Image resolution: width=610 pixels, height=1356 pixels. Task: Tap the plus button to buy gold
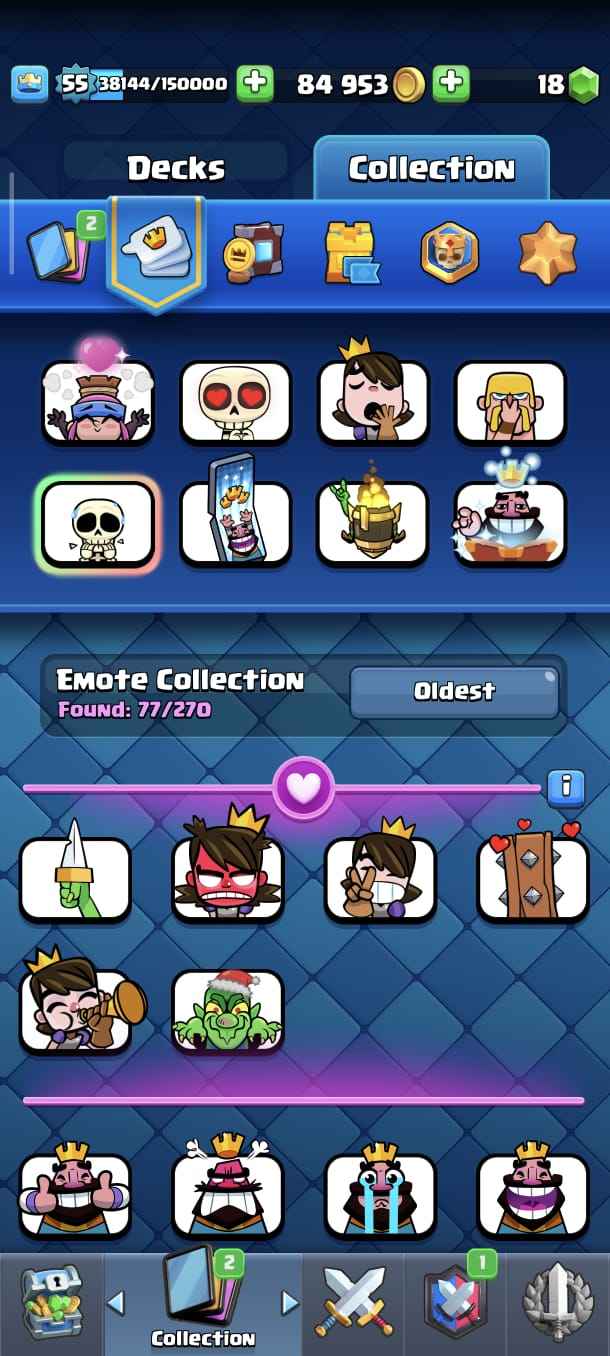451,84
